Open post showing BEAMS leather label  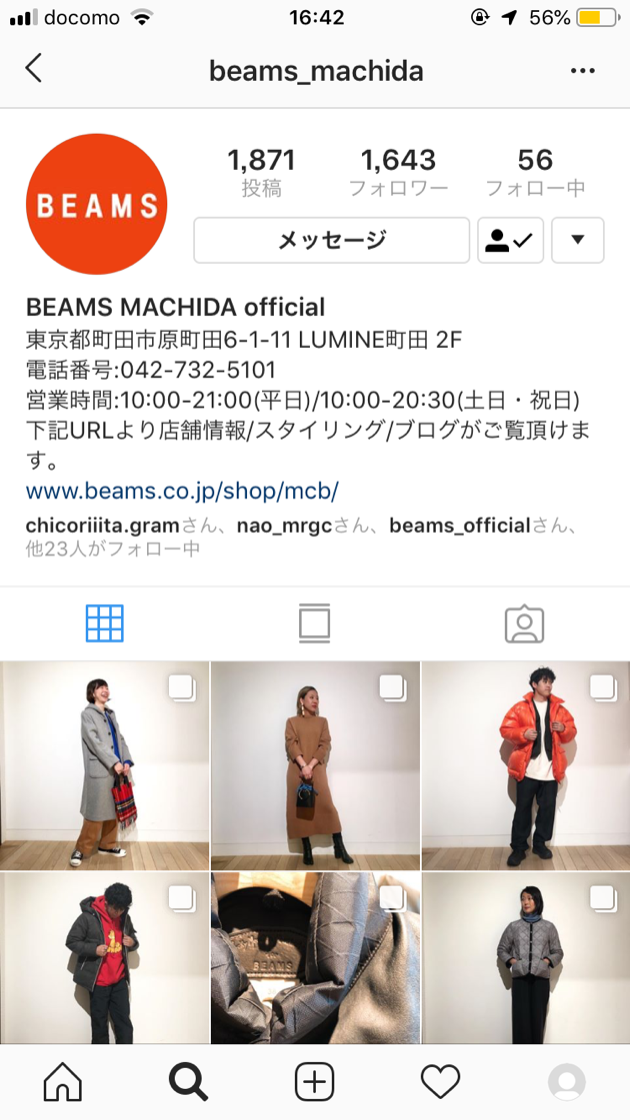point(315,958)
